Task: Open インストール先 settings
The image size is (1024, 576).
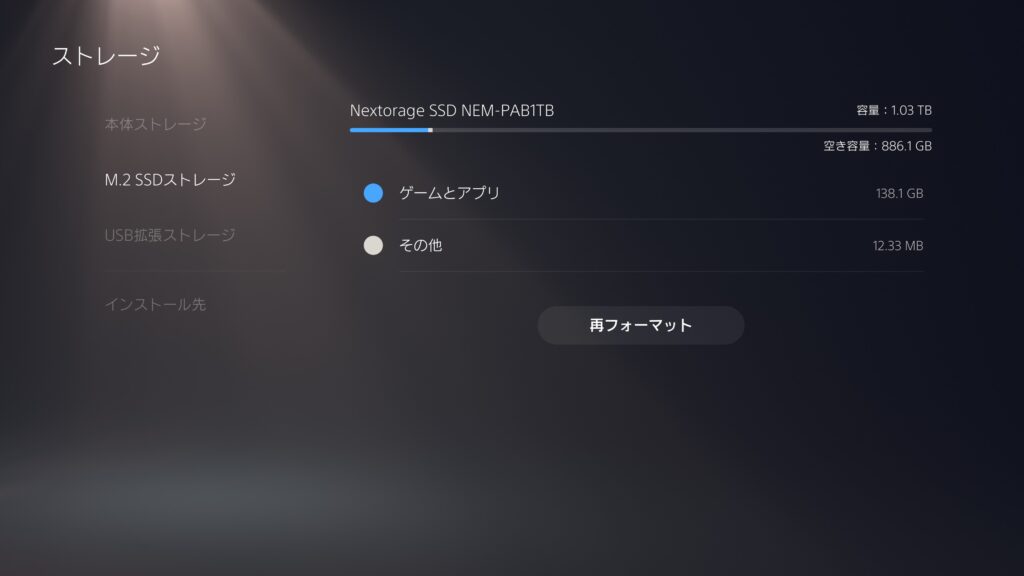Action: pos(155,304)
